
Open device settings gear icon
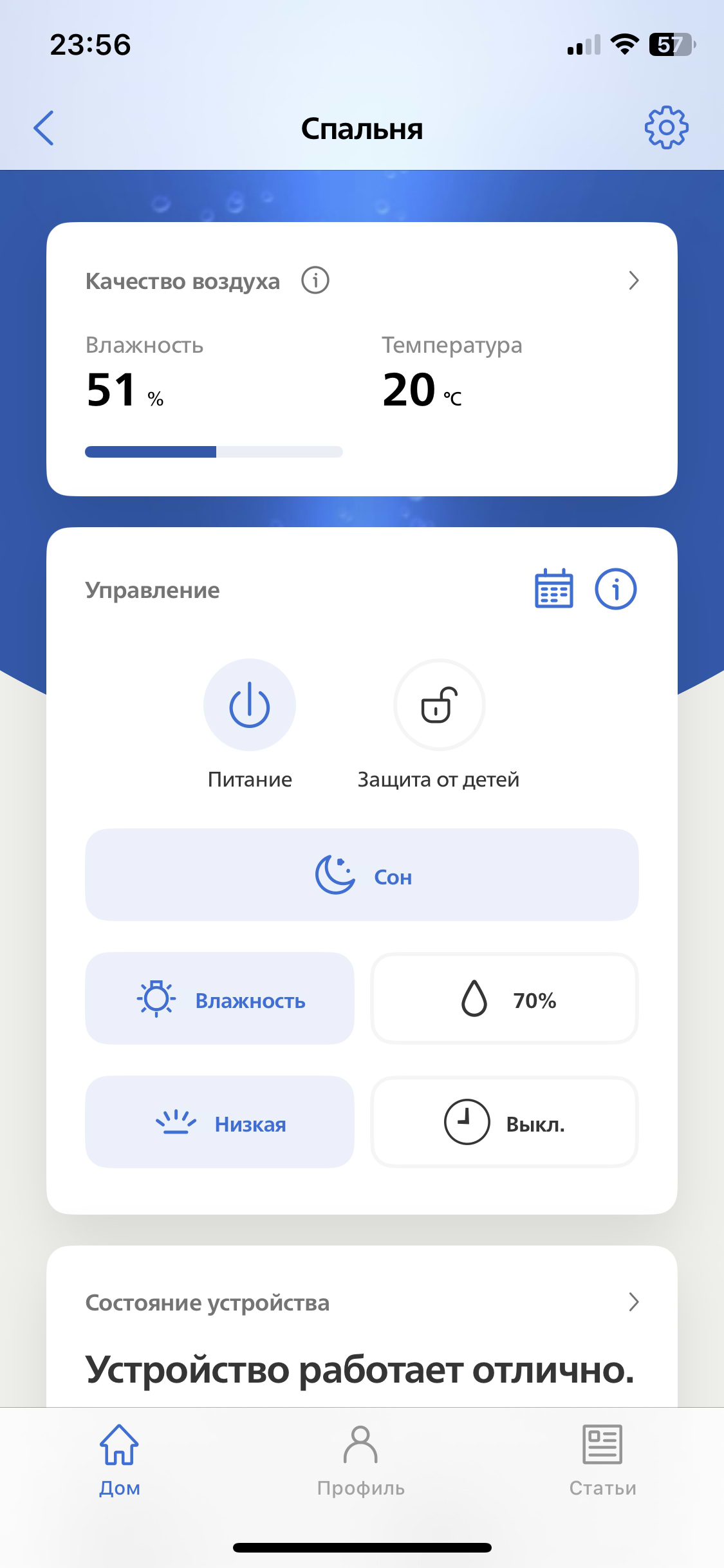pos(666,128)
